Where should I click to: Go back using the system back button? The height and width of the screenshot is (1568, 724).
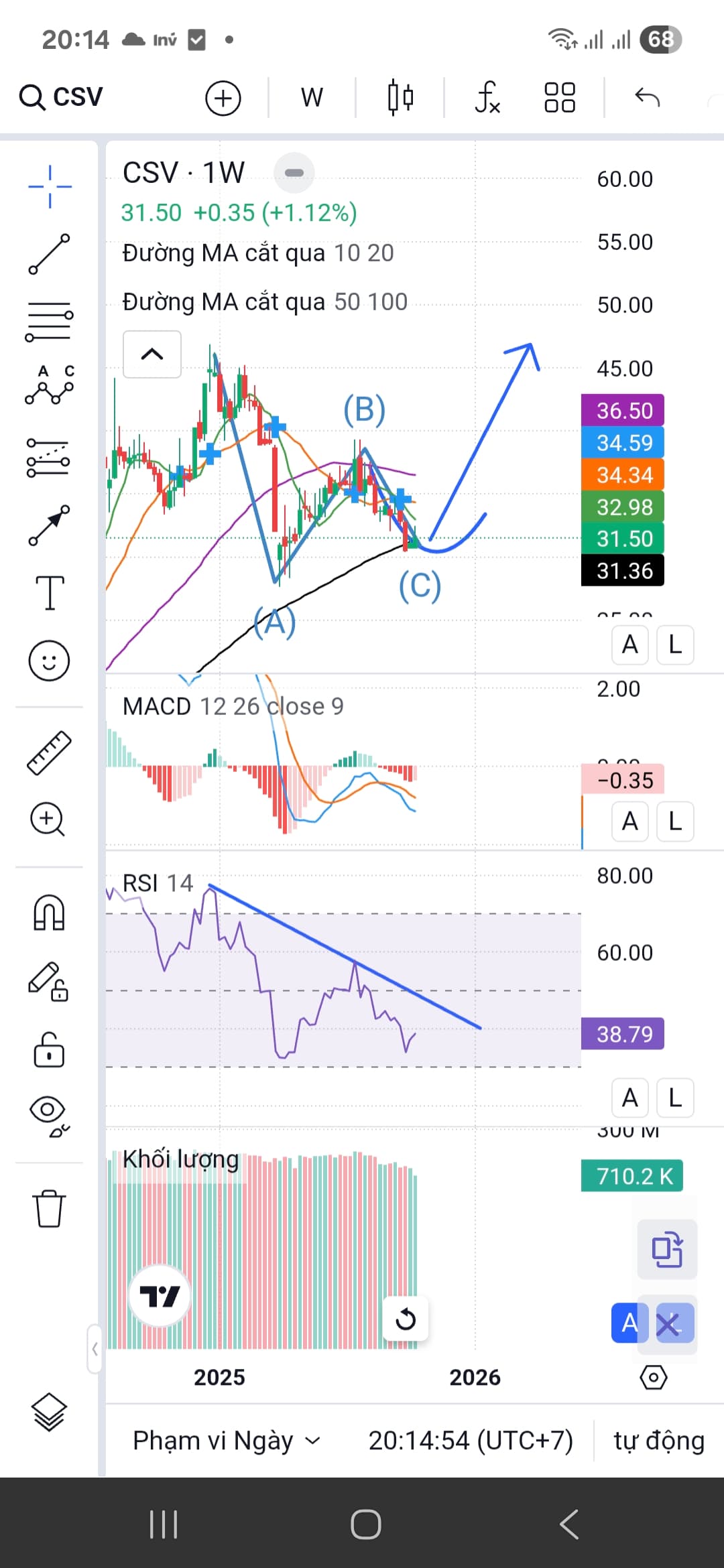pos(569,1525)
